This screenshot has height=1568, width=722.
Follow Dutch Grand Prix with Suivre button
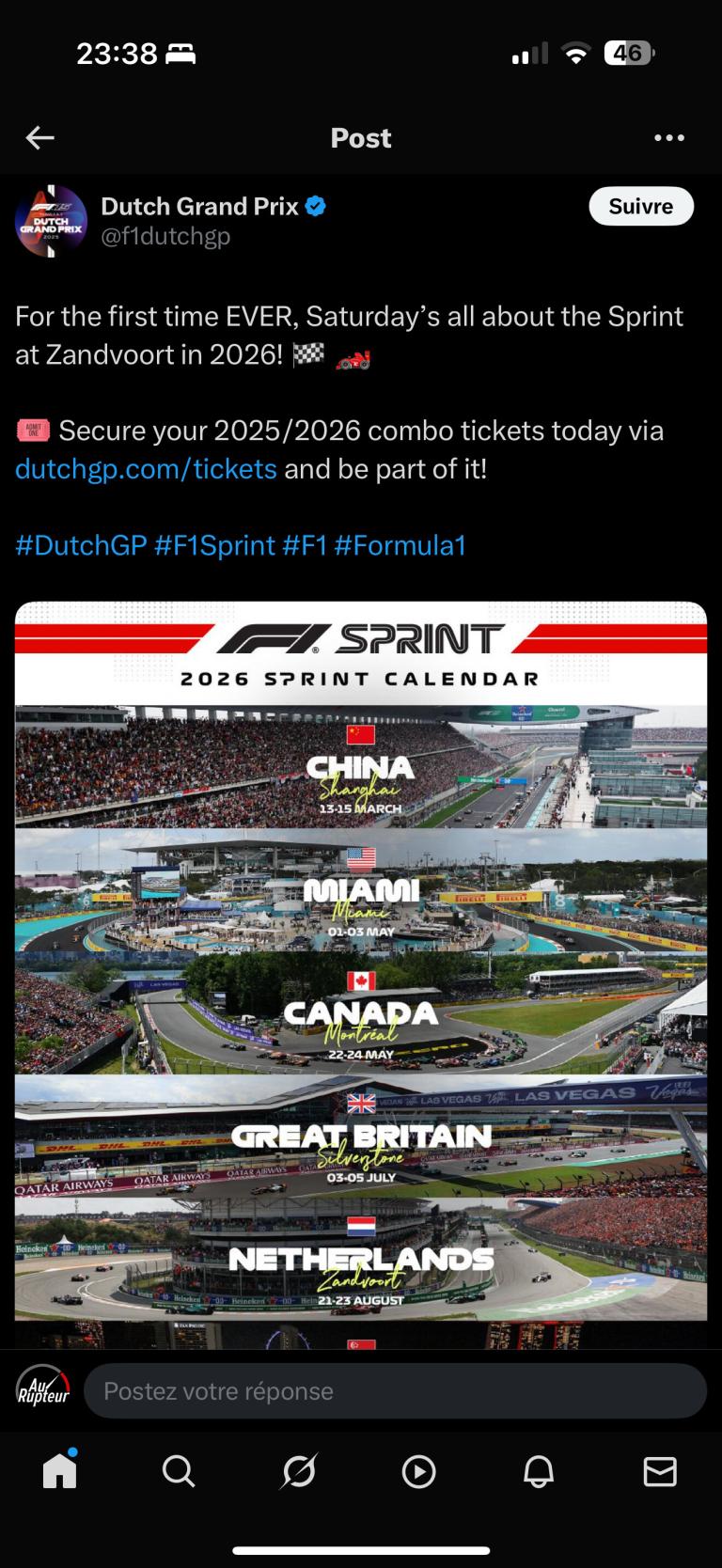click(x=641, y=206)
